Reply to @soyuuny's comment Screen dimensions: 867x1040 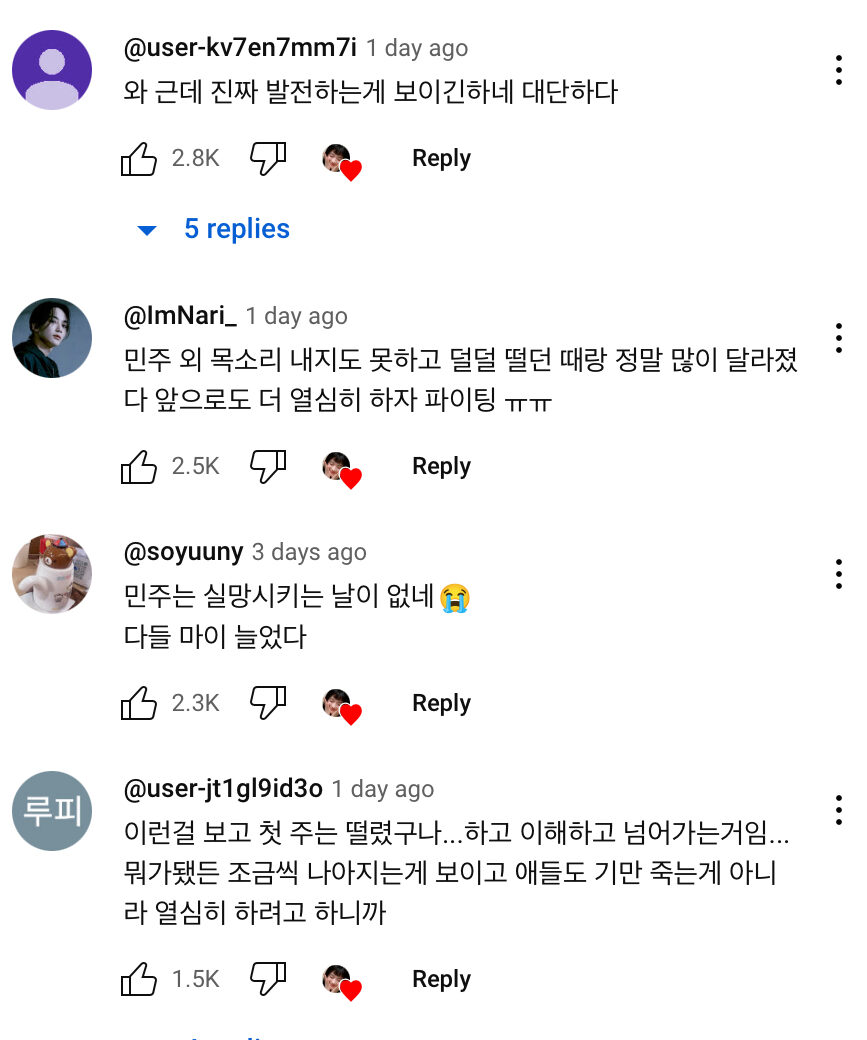(x=441, y=703)
